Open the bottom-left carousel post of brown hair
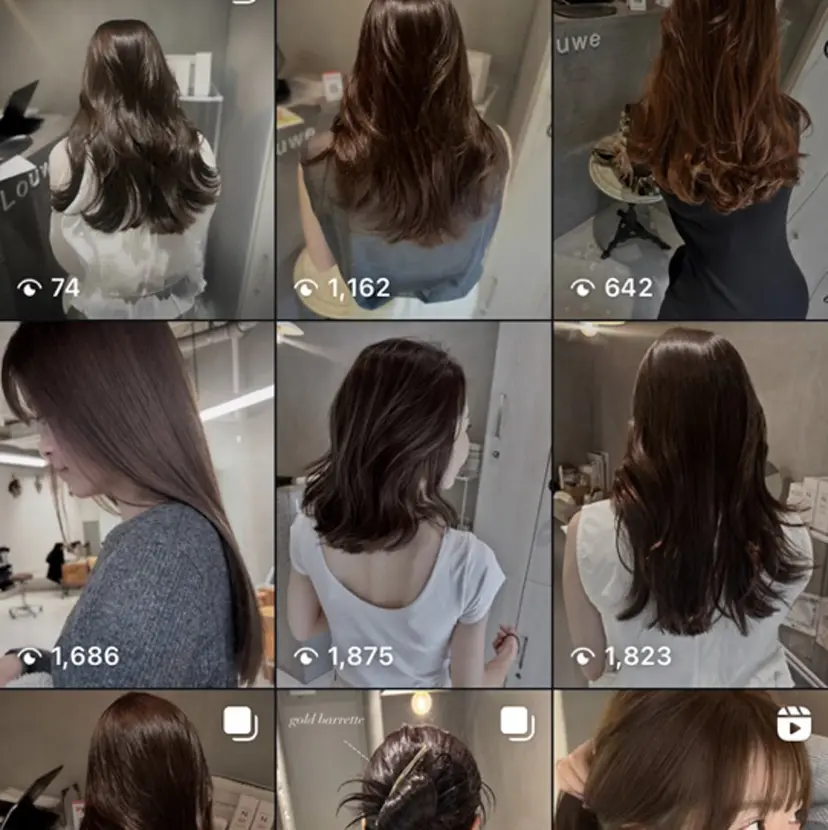828x830 pixels. click(136, 762)
